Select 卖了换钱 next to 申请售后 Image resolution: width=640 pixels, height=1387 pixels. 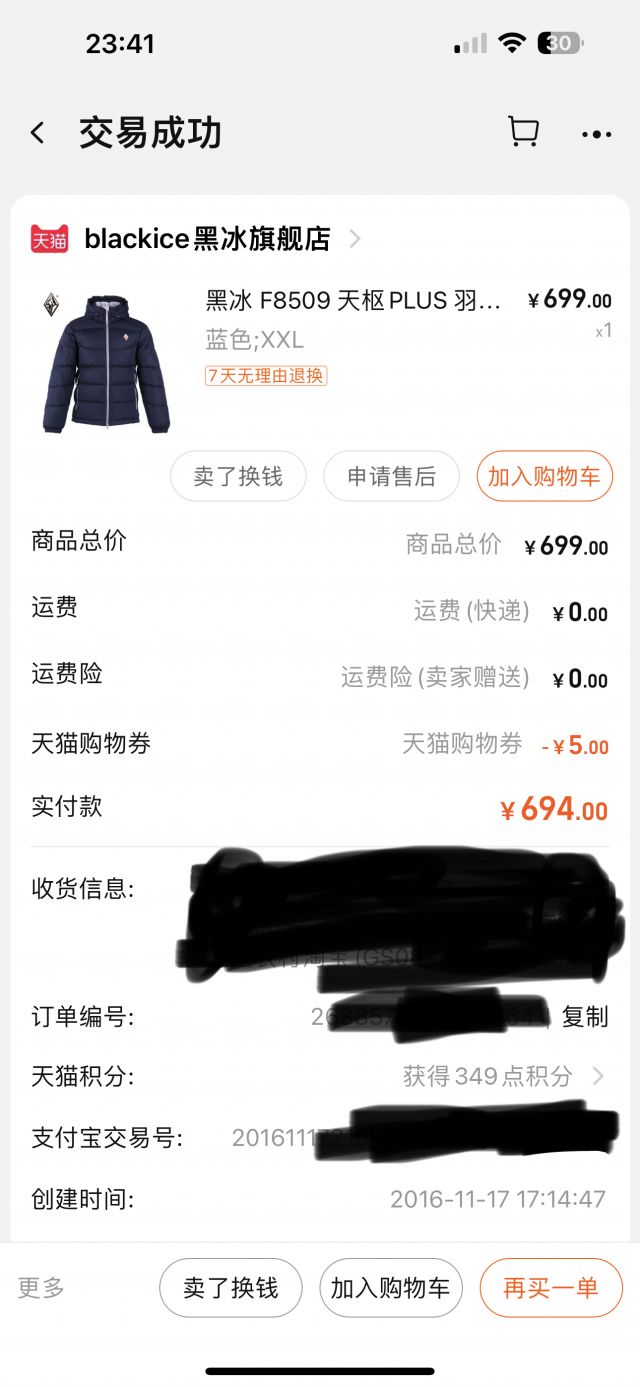coord(238,476)
